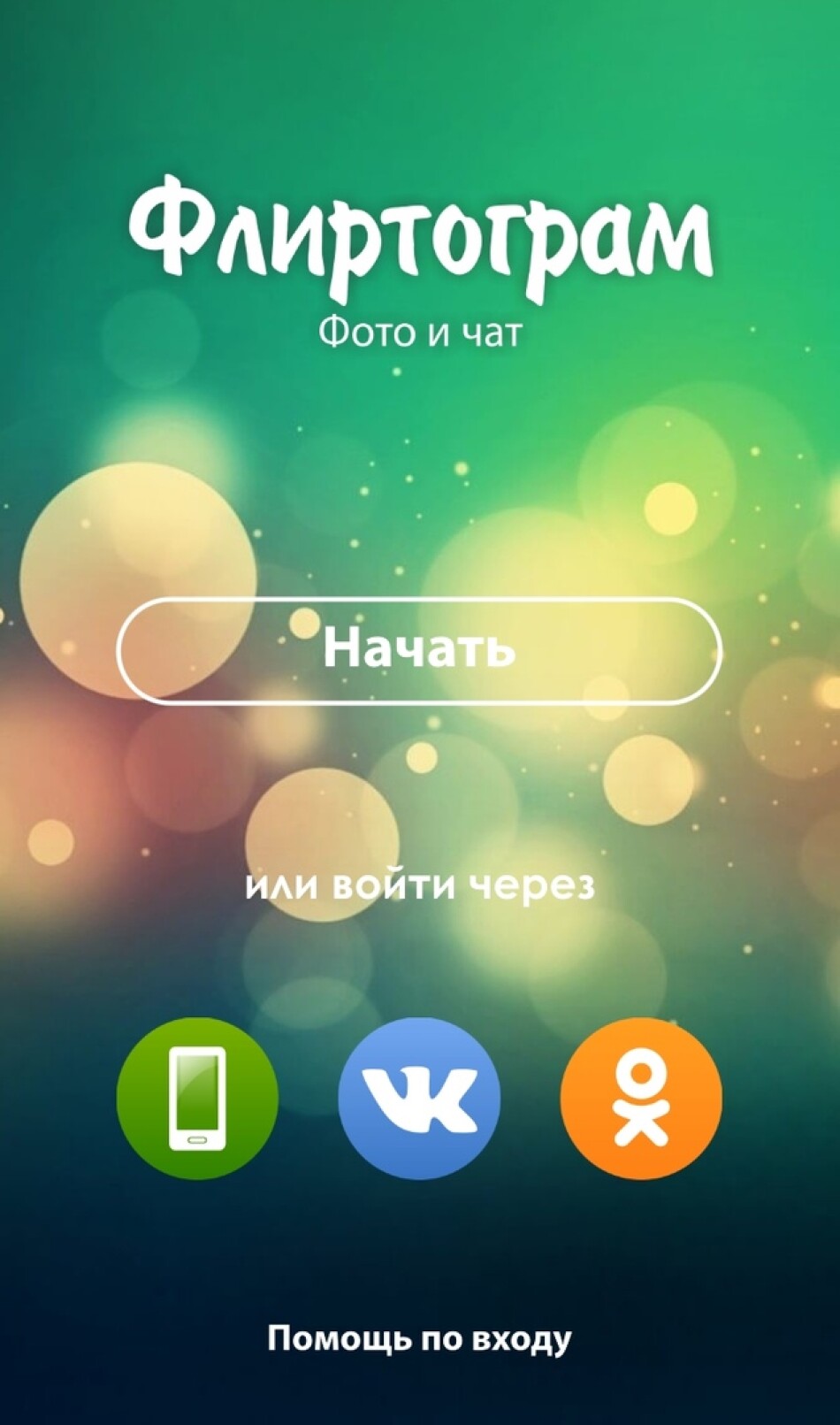Viewport: 840px width, 1425px height.
Task: Tap the Начать button
Action: [x=419, y=650]
